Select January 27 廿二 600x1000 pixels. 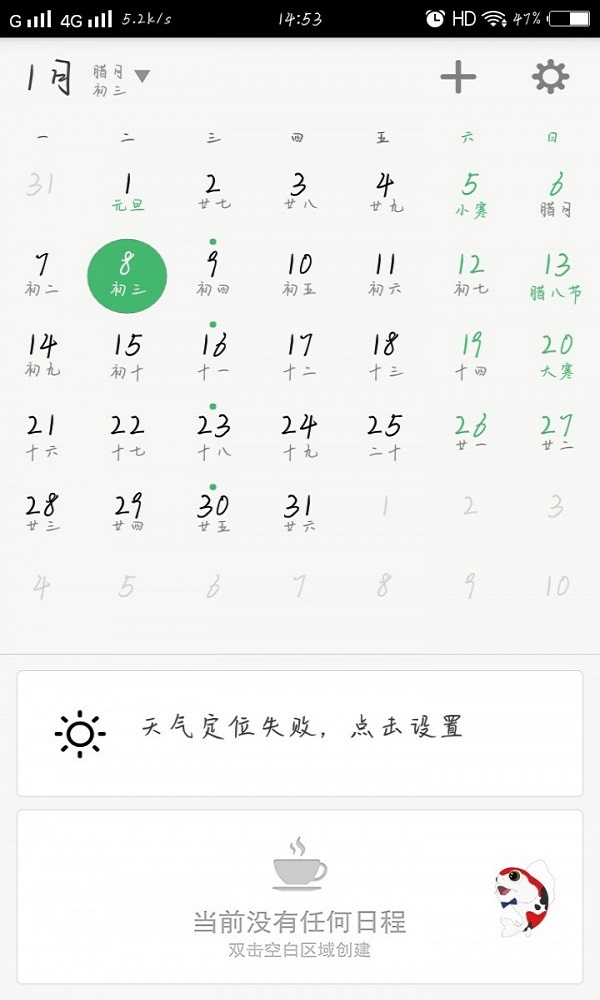555,434
